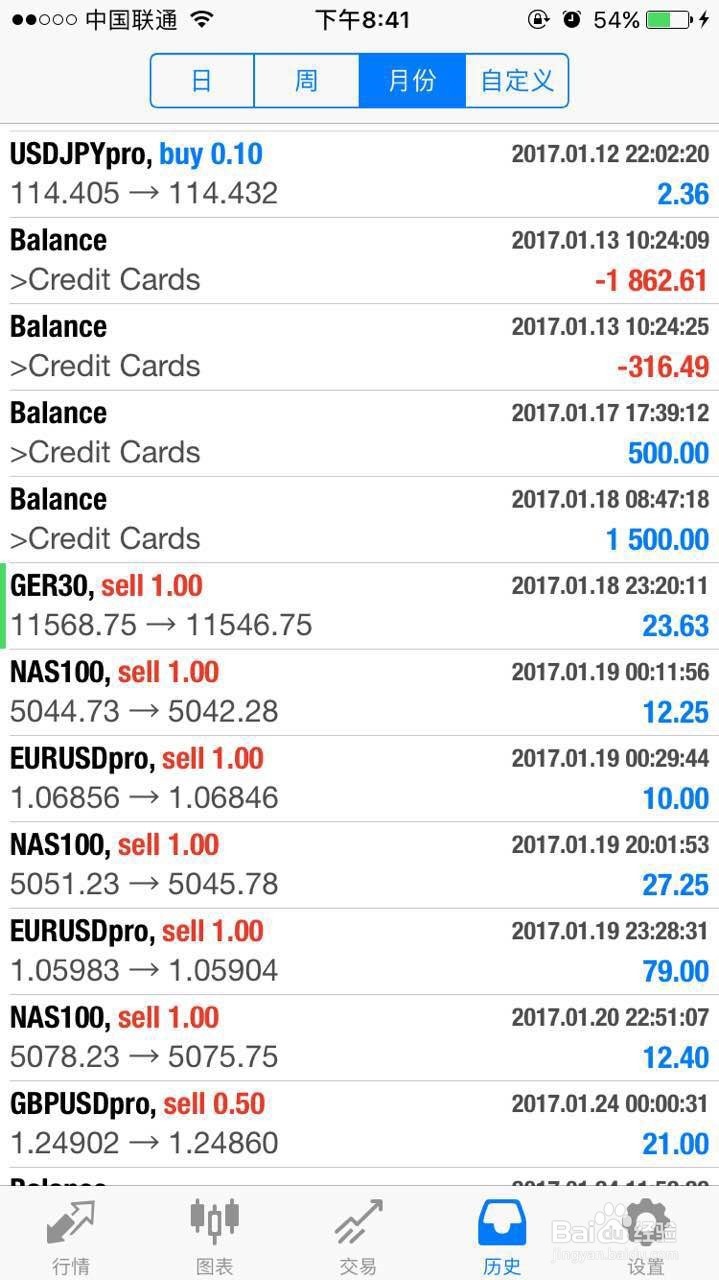
Task: Open the 自定义 custom period
Action: coord(517,80)
